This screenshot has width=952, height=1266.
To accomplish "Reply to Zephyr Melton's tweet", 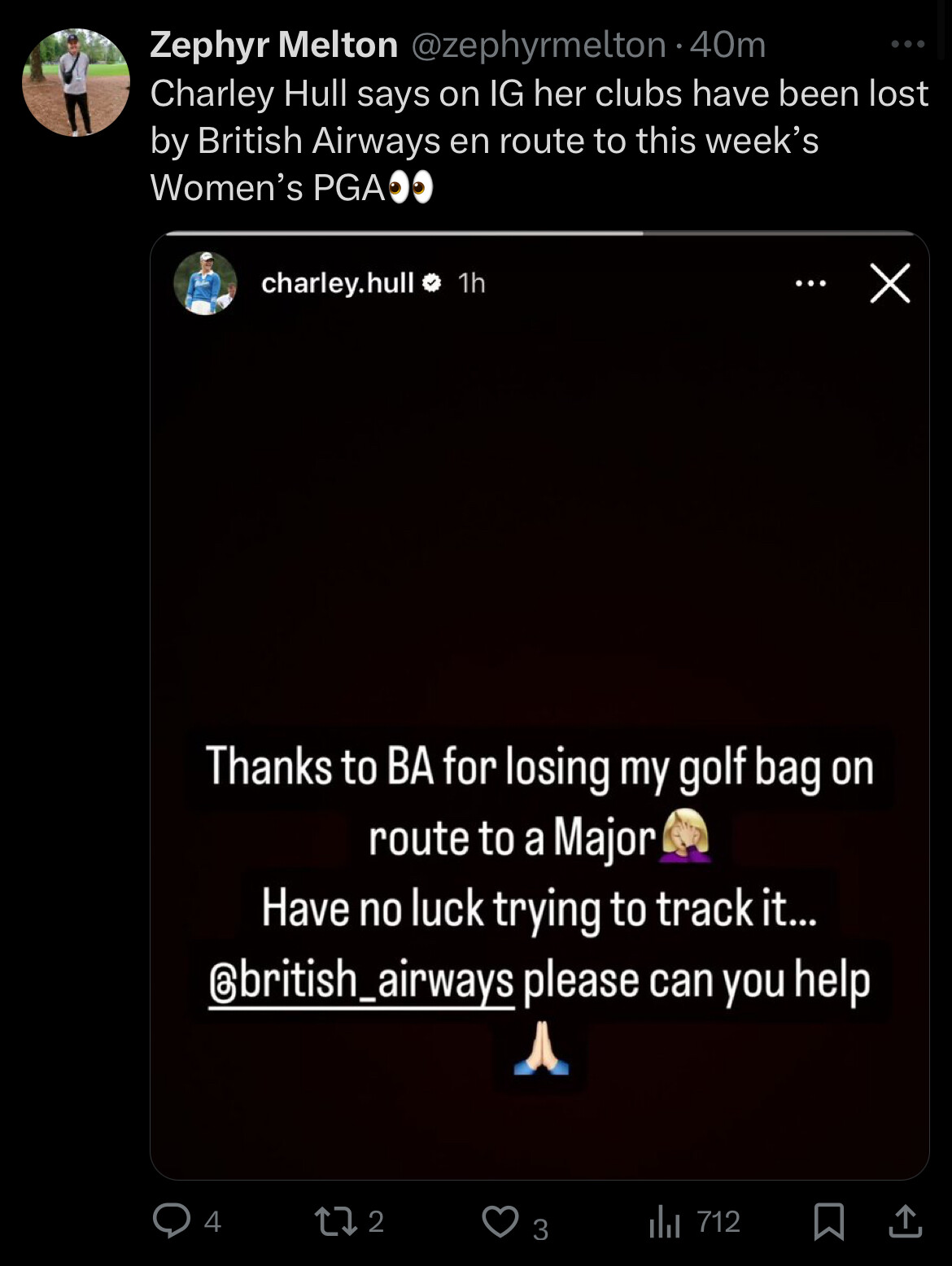I will (x=172, y=1220).
